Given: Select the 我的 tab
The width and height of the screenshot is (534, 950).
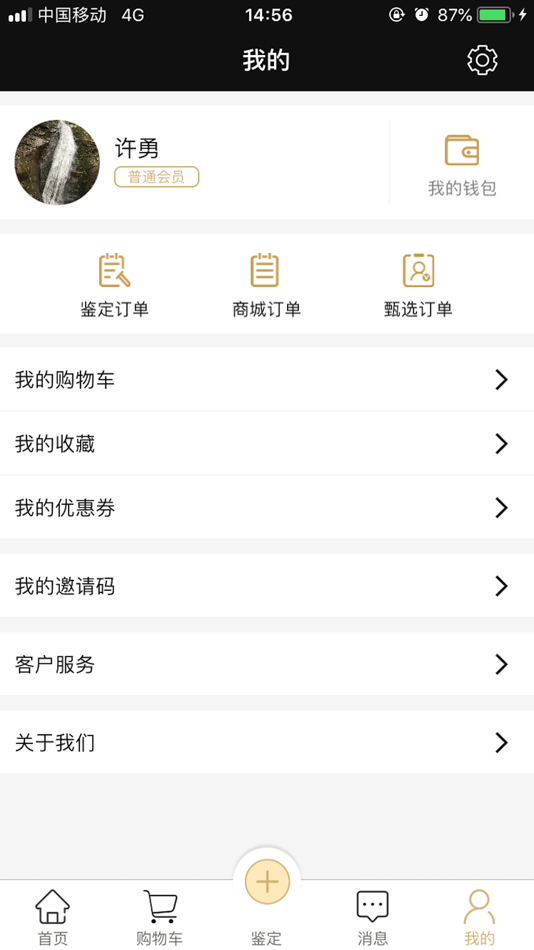Looking at the screenshot, I should pyautogui.click(x=479, y=917).
